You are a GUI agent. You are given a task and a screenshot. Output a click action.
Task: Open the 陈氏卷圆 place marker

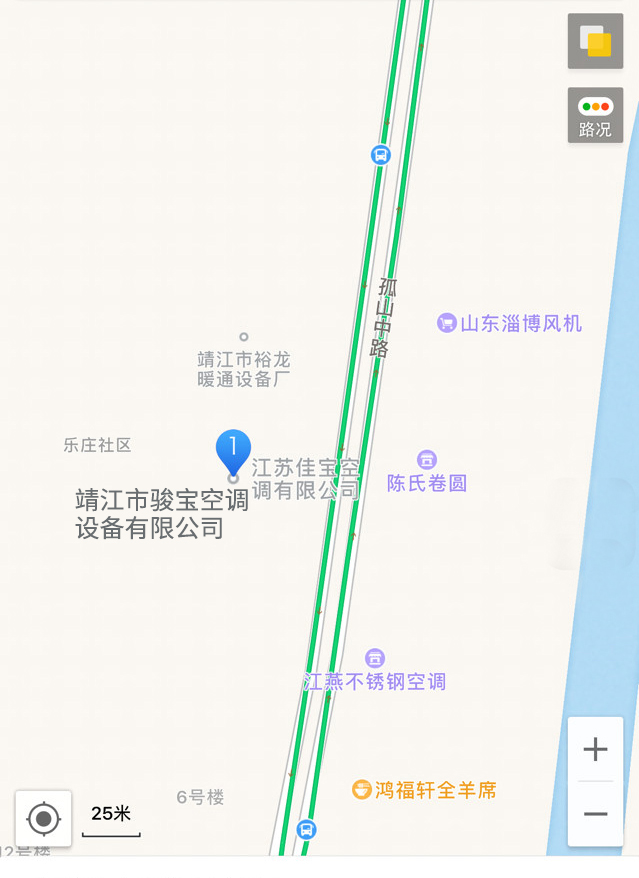(x=427, y=460)
